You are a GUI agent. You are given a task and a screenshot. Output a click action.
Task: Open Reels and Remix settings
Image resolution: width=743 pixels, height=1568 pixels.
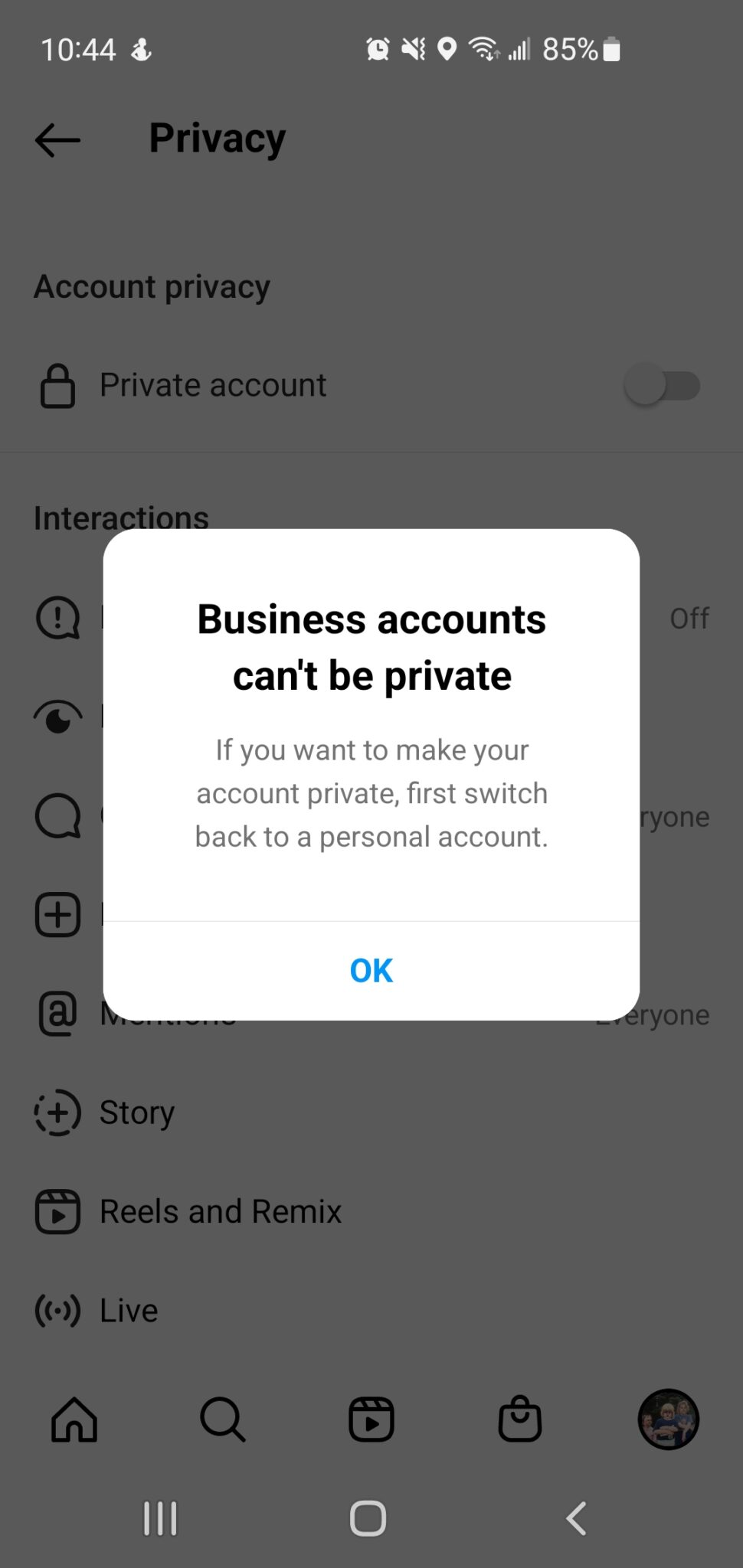(371, 1211)
